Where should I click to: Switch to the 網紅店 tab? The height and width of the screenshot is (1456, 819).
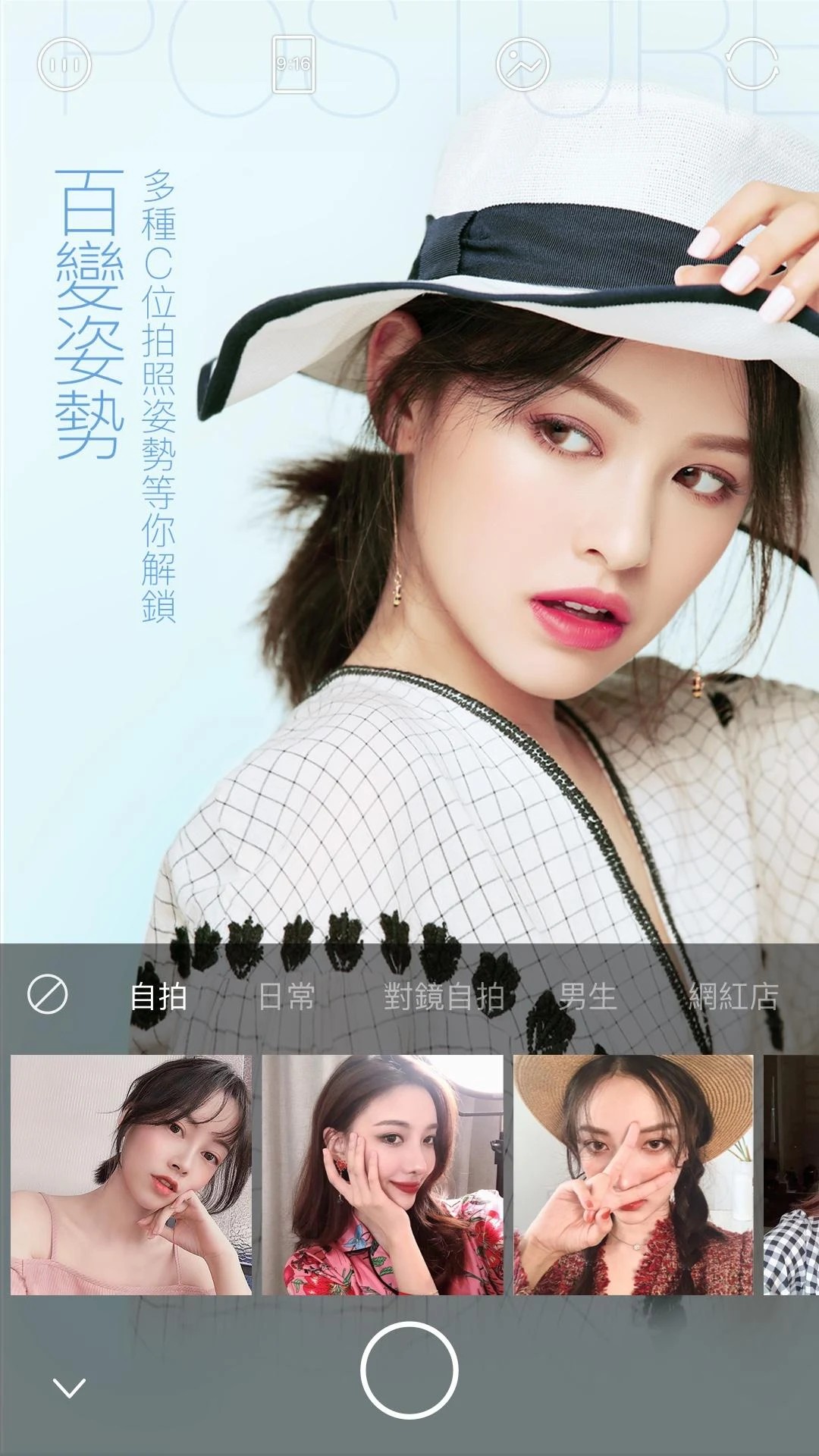[x=733, y=996]
